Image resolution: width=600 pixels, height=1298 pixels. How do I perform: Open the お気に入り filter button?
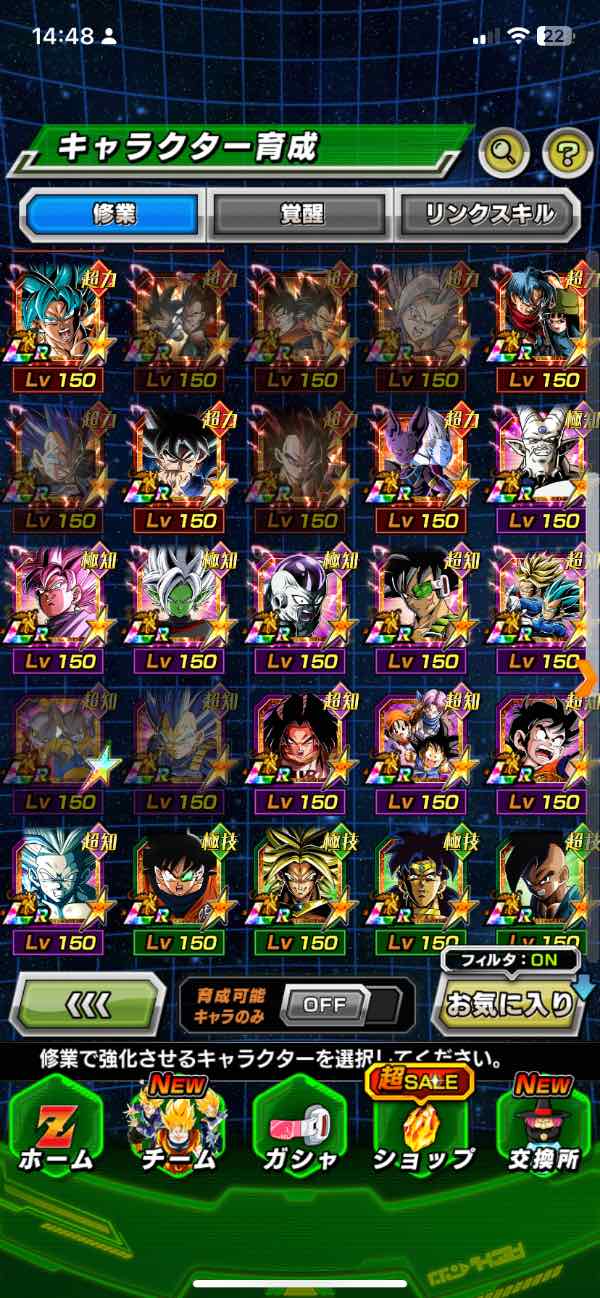tap(511, 1003)
